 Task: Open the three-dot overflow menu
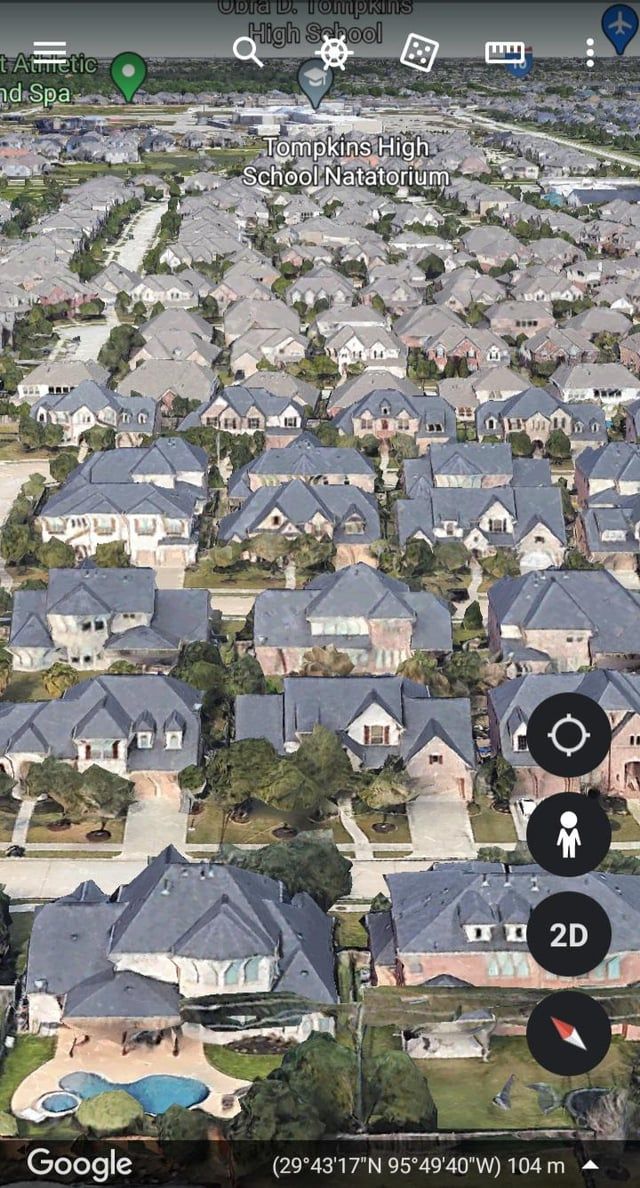tap(590, 52)
